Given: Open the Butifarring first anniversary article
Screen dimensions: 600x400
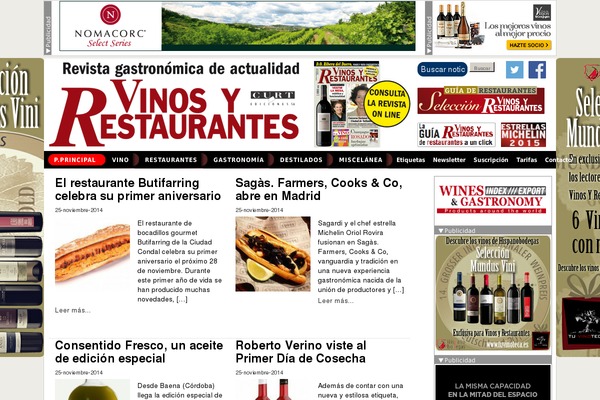Looking at the screenshot, I should 138,190.
